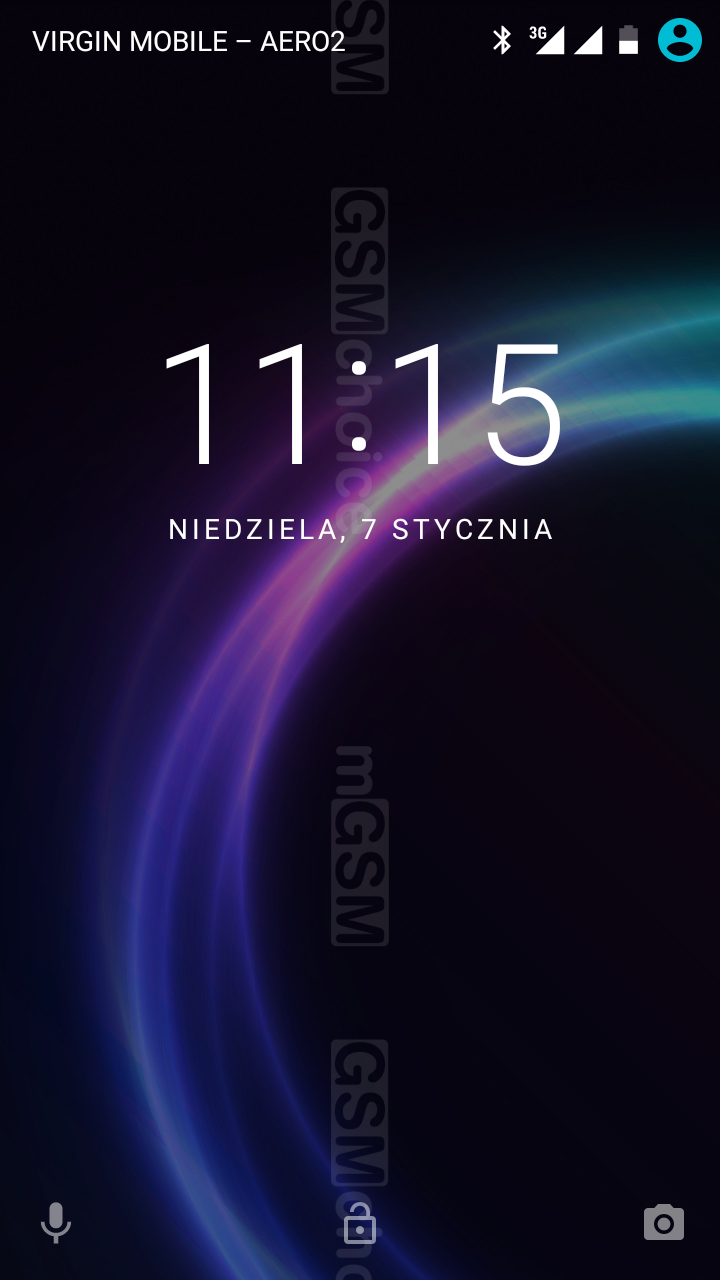The image size is (720, 1280).
Task: Launch voice assist via the microphone icon
Action: pos(56,1222)
